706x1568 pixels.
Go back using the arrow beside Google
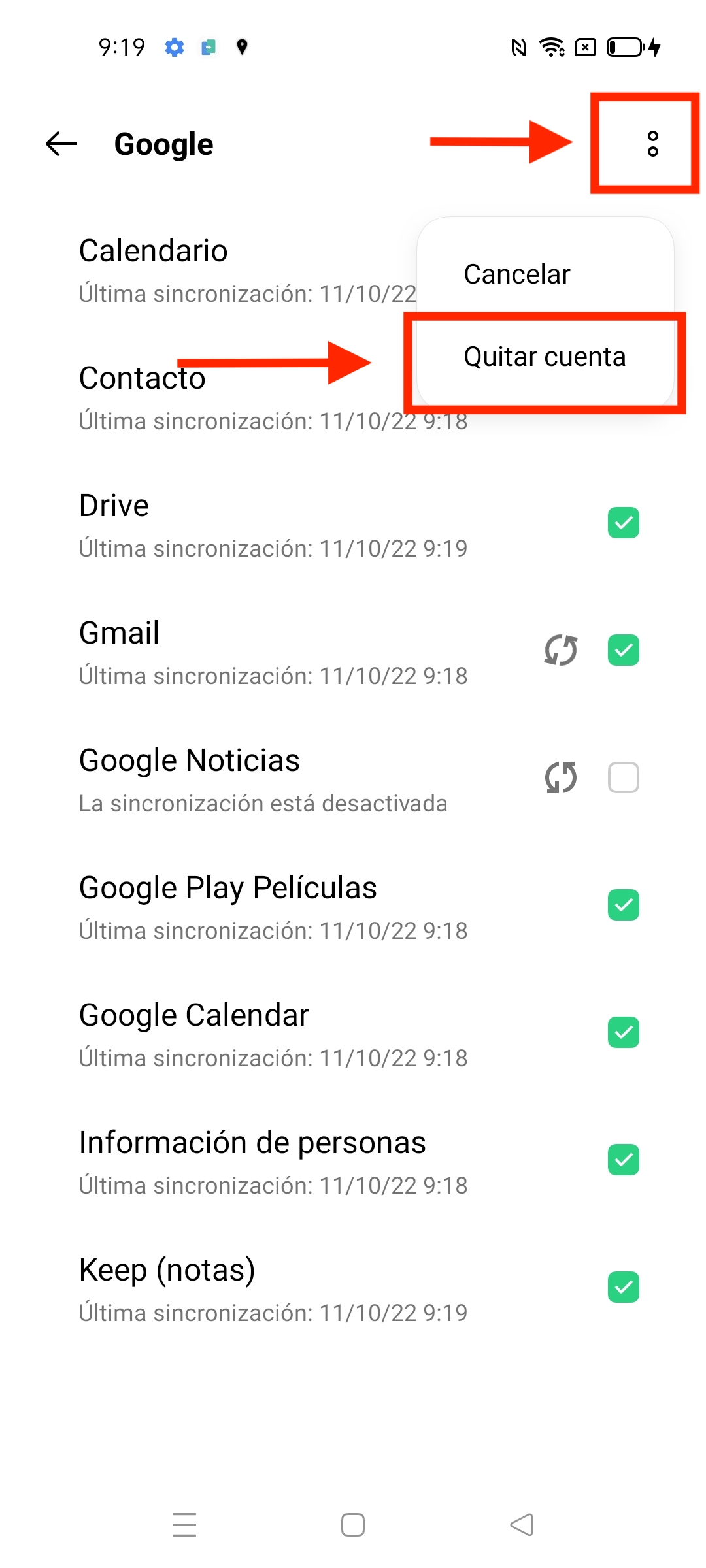[x=61, y=144]
